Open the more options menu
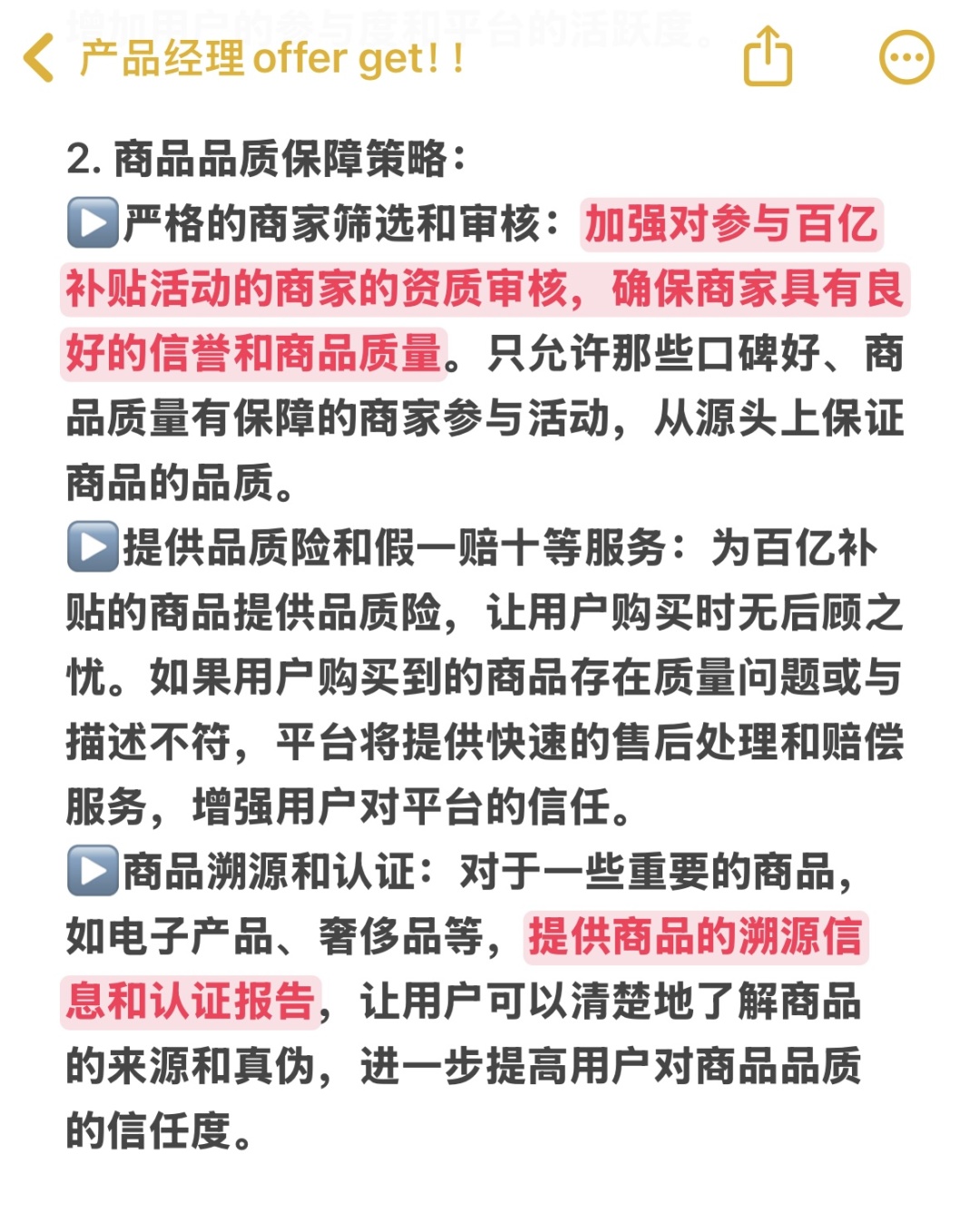The height and width of the screenshot is (1223, 980). pyautogui.click(x=906, y=58)
